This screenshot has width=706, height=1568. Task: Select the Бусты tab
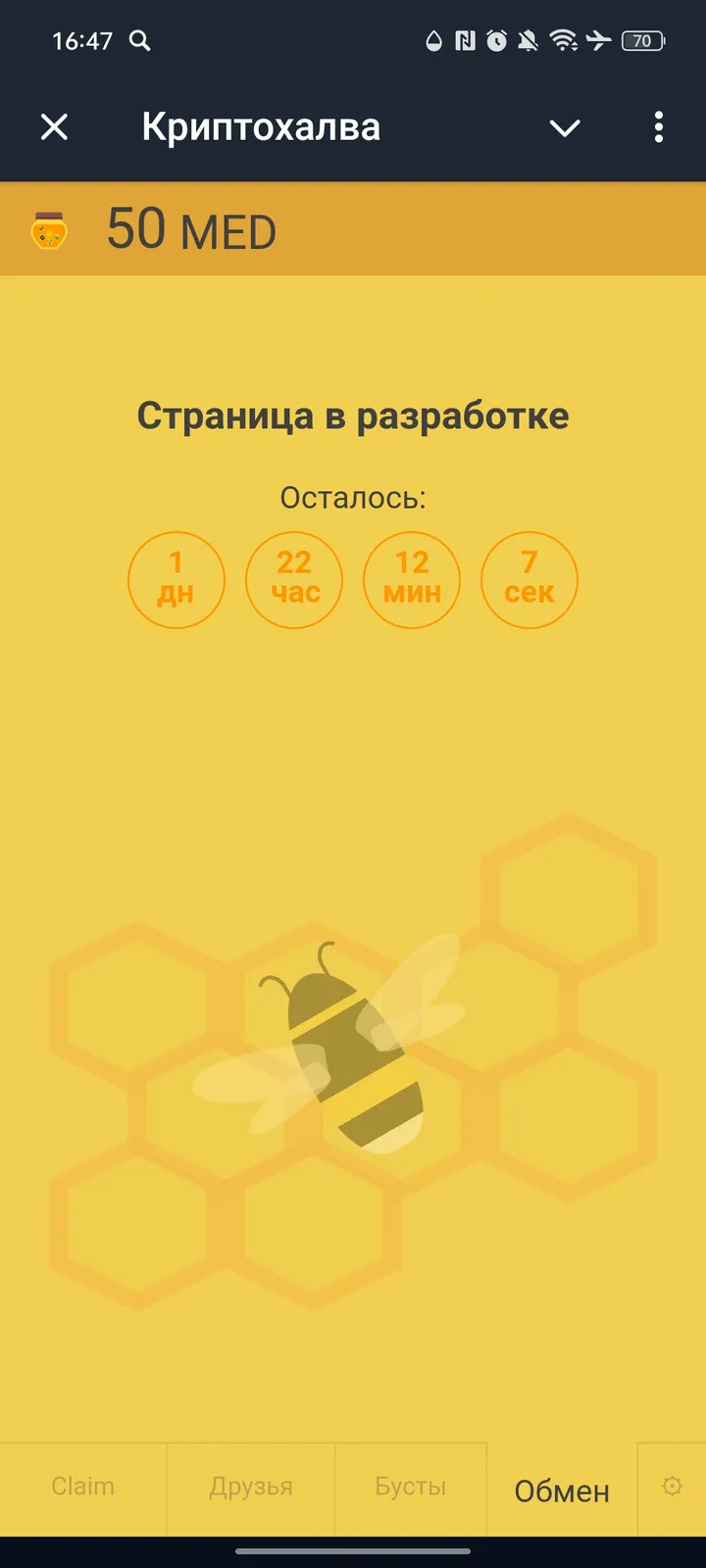412,1487
